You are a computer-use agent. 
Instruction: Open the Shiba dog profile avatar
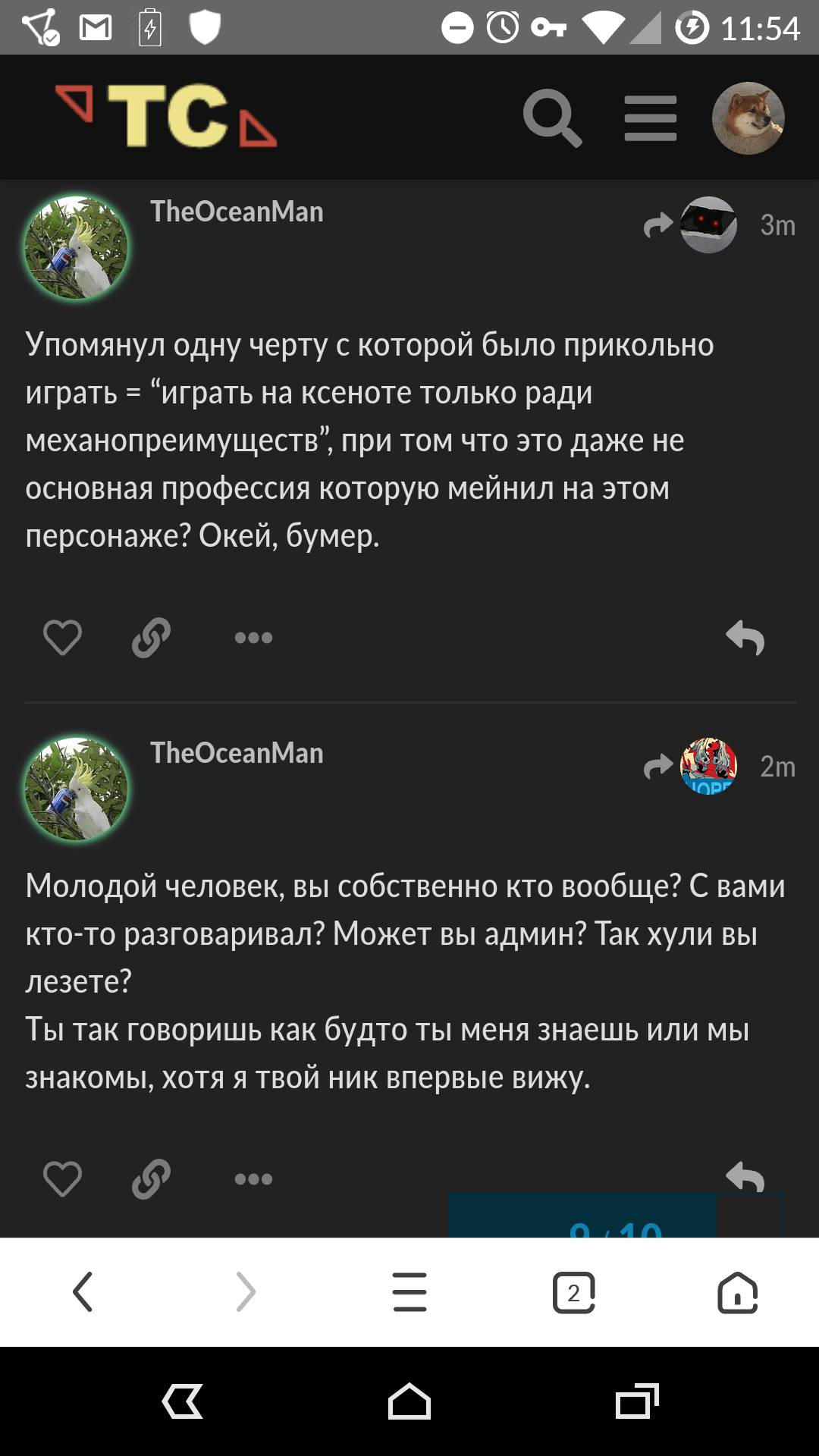point(748,118)
